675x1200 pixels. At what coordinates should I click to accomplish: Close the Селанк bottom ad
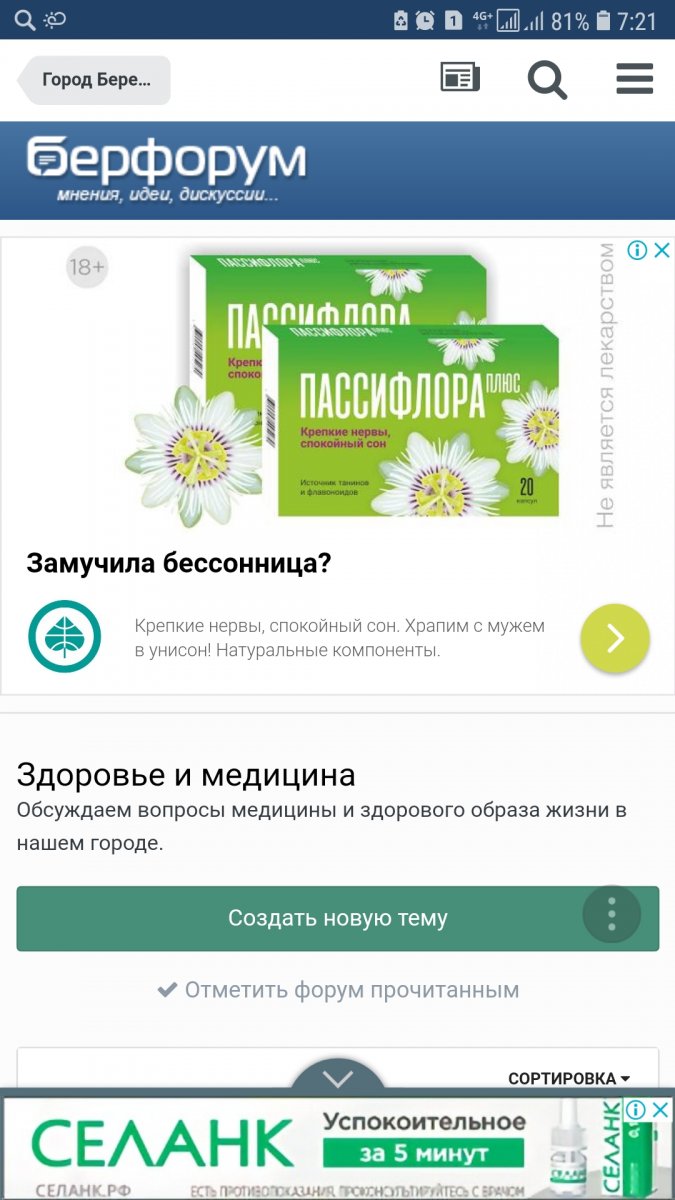[661, 1109]
